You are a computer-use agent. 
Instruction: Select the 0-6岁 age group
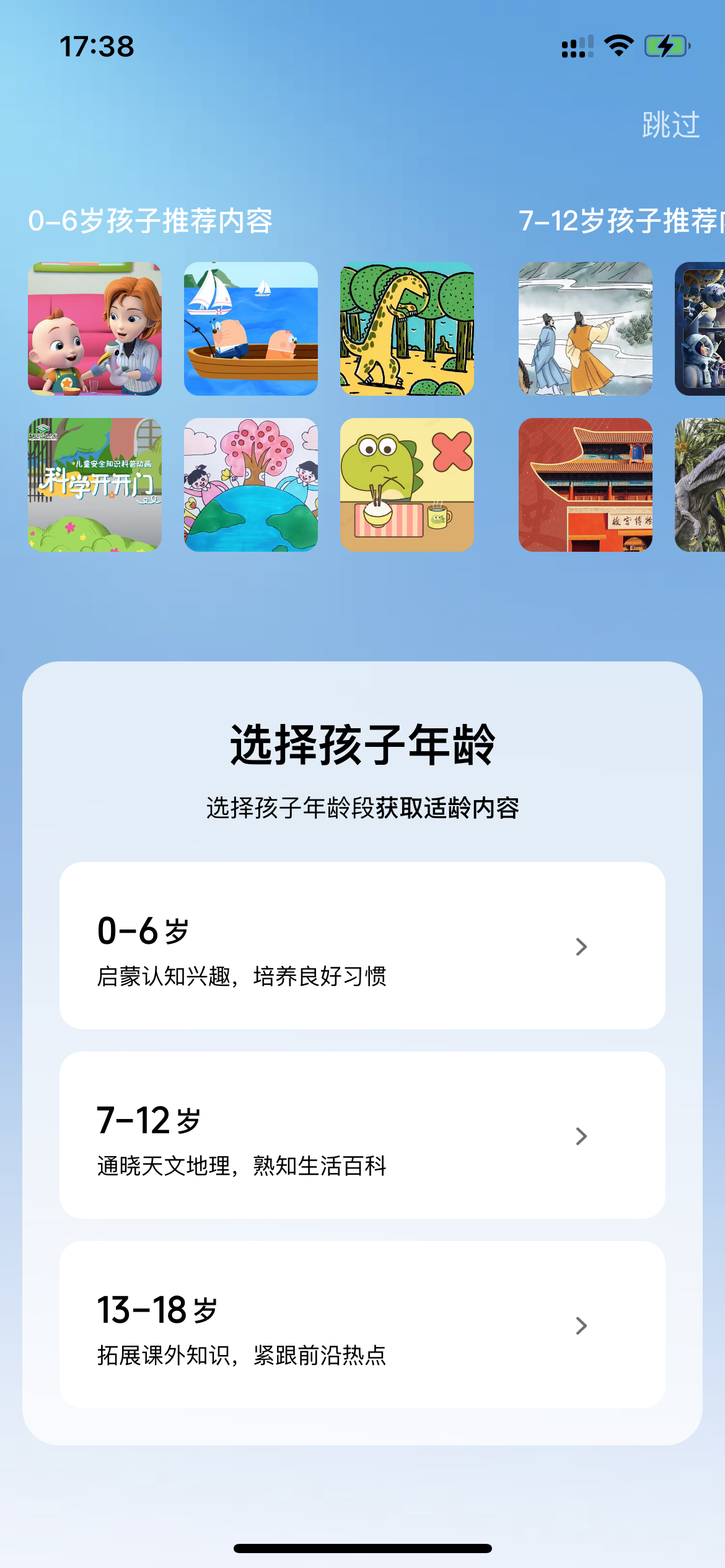point(362,946)
